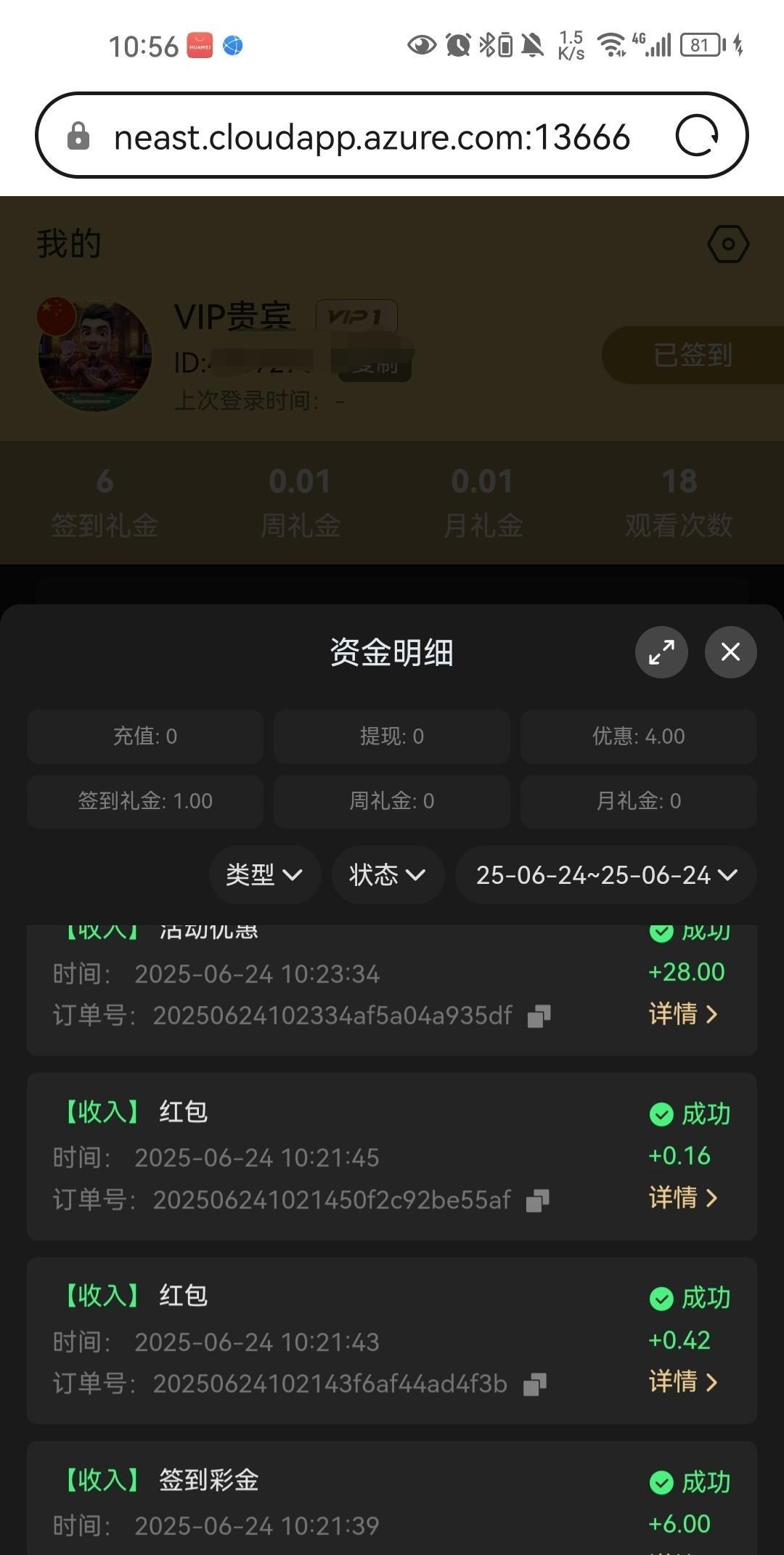Image resolution: width=784 pixels, height=1555 pixels.
Task: Tap the browser address bar URL
Action: (x=372, y=137)
